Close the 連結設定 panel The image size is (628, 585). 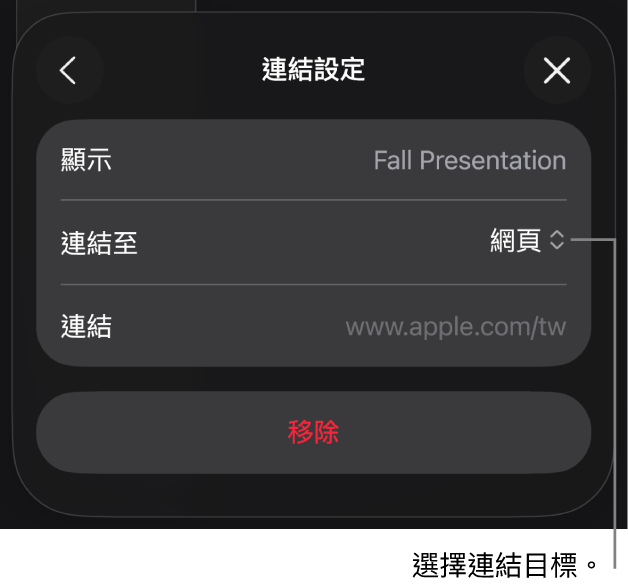pyautogui.click(x=556, y=70)
